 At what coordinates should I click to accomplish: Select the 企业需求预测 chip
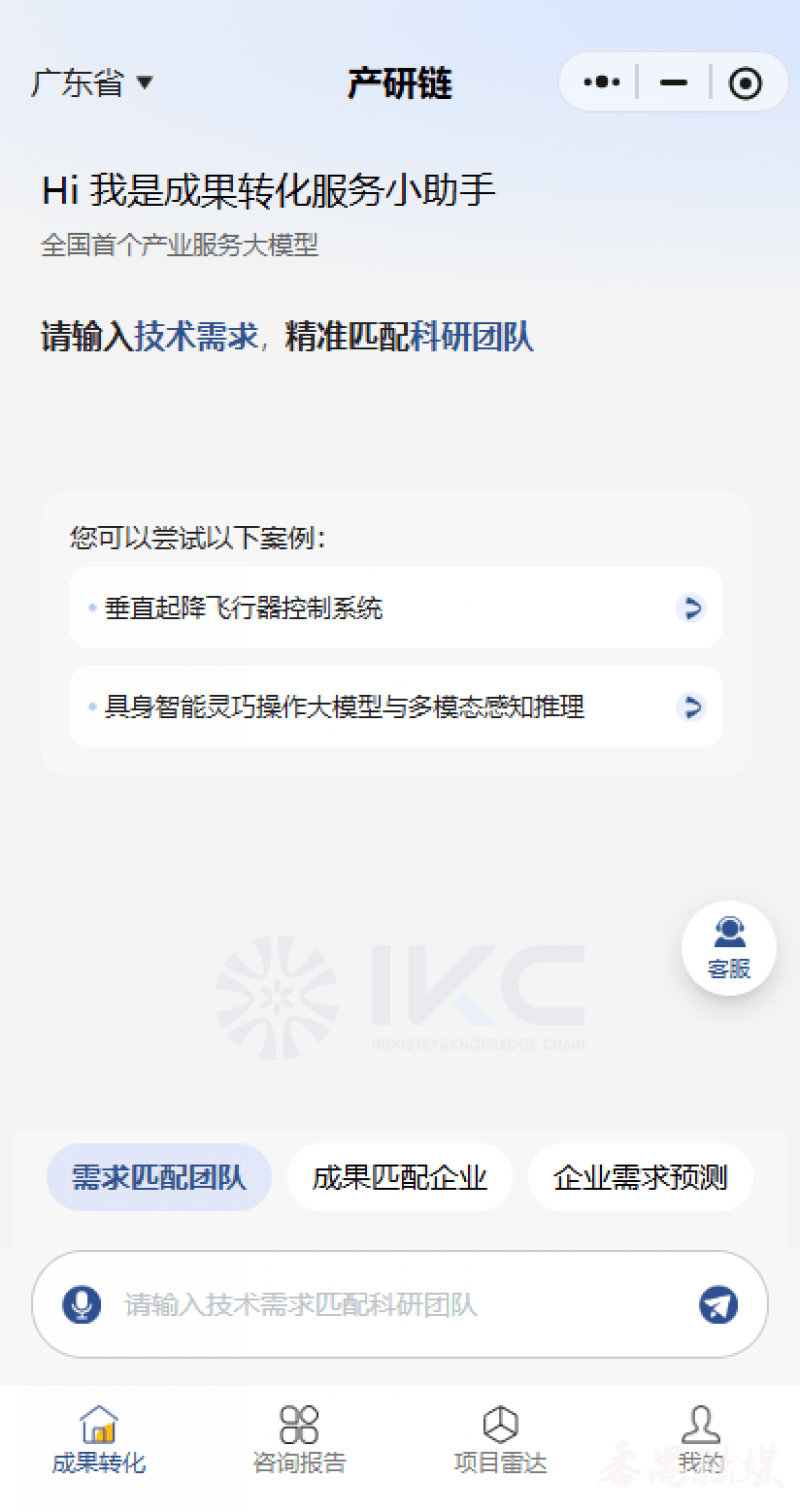coord(640,1177)
